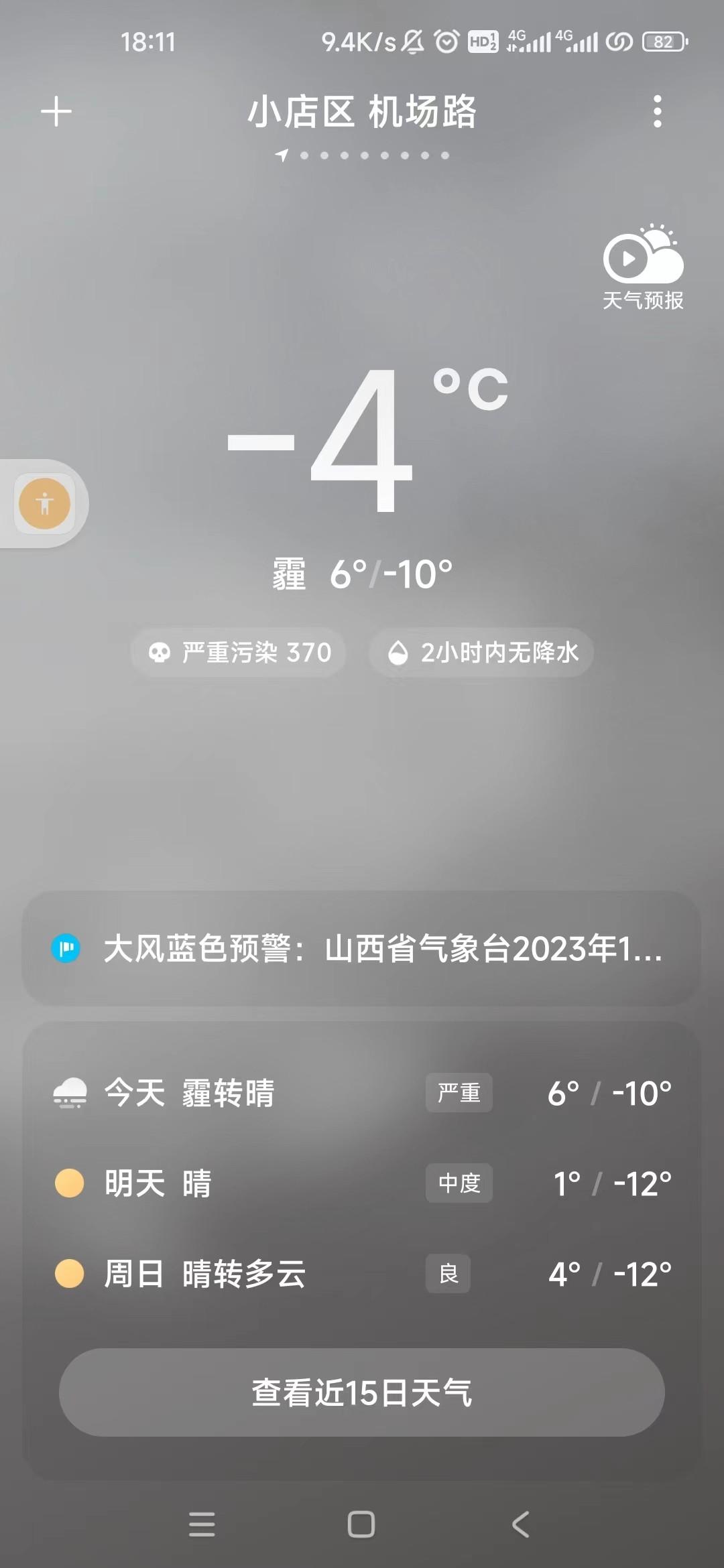Tap the city page indicator dots
The width and height of the screenshot is (724, 1568).
pos(362,155)
